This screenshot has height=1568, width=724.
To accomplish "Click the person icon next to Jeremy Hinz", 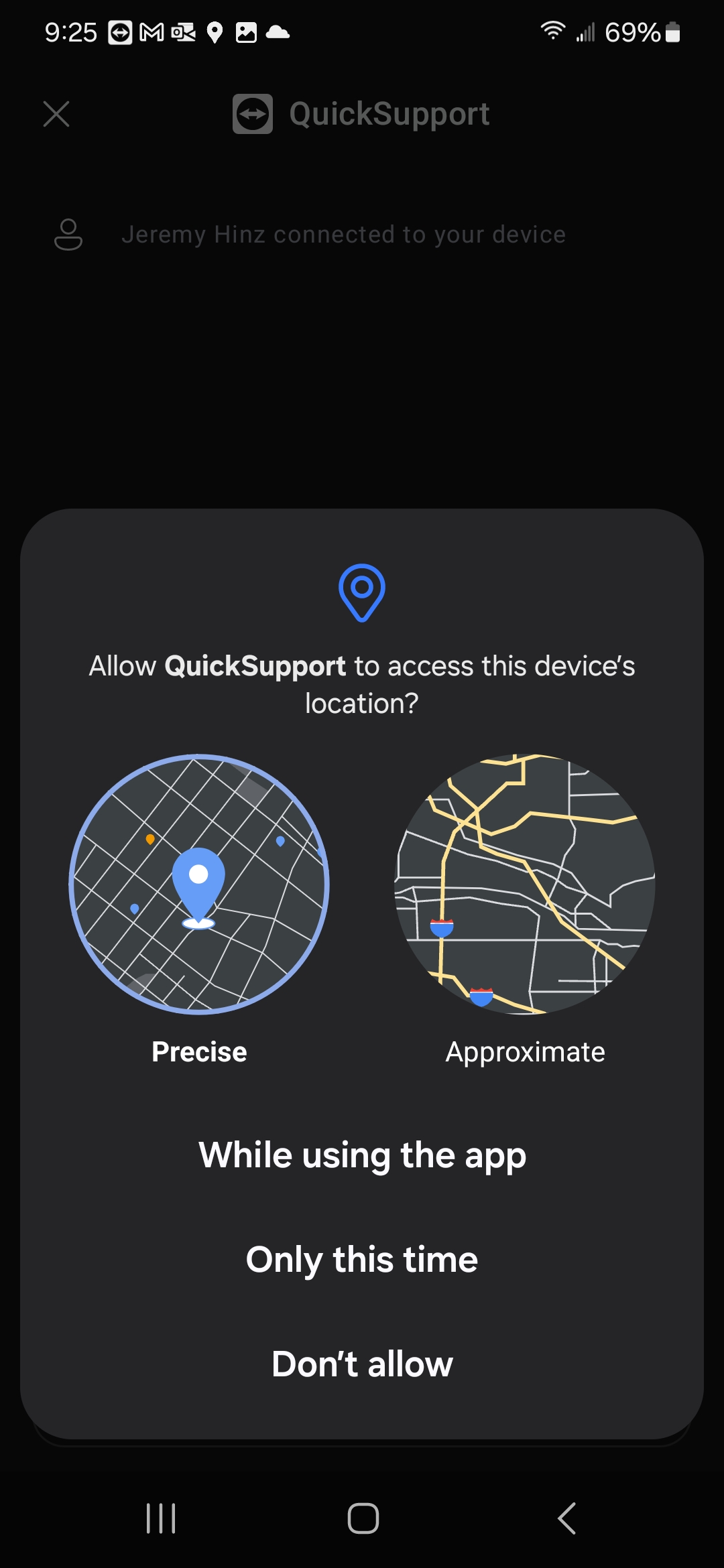I will coord(68,235).
